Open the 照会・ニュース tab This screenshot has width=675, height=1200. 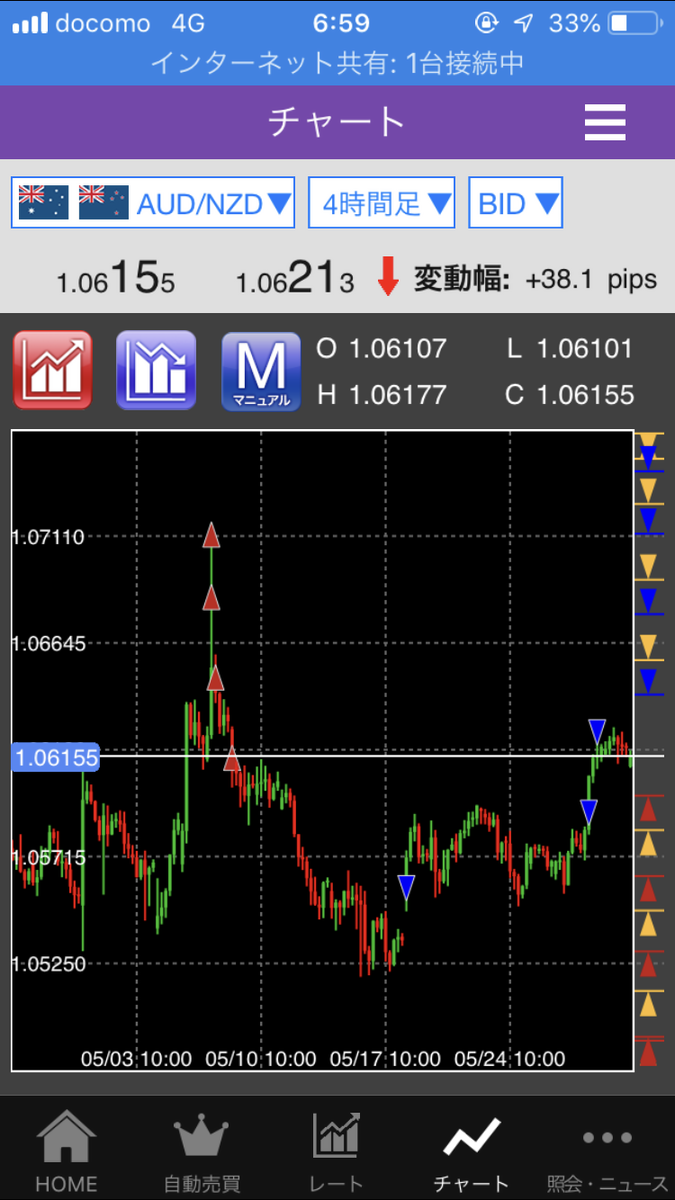click(607, 1150)
